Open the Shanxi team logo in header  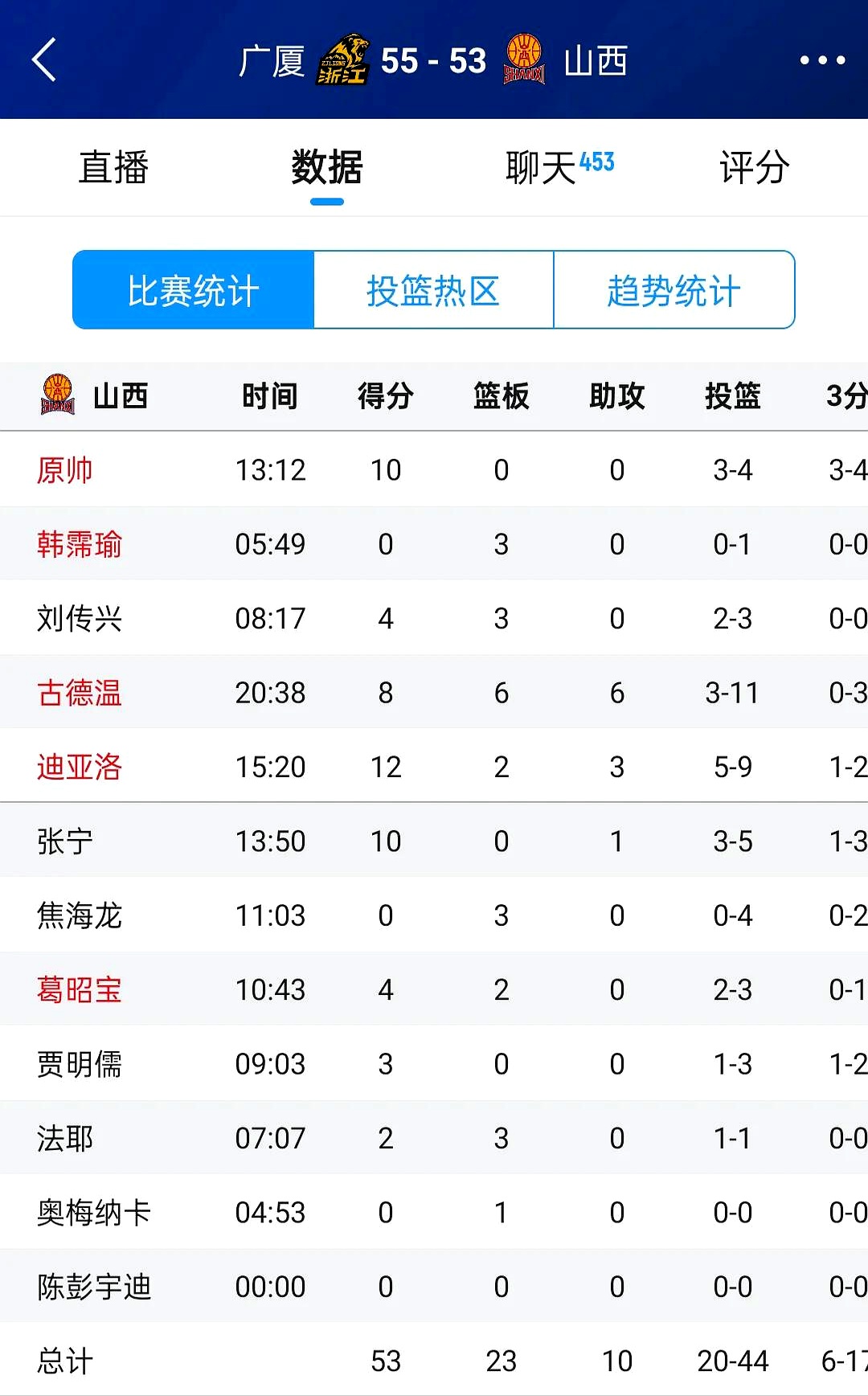524,59
